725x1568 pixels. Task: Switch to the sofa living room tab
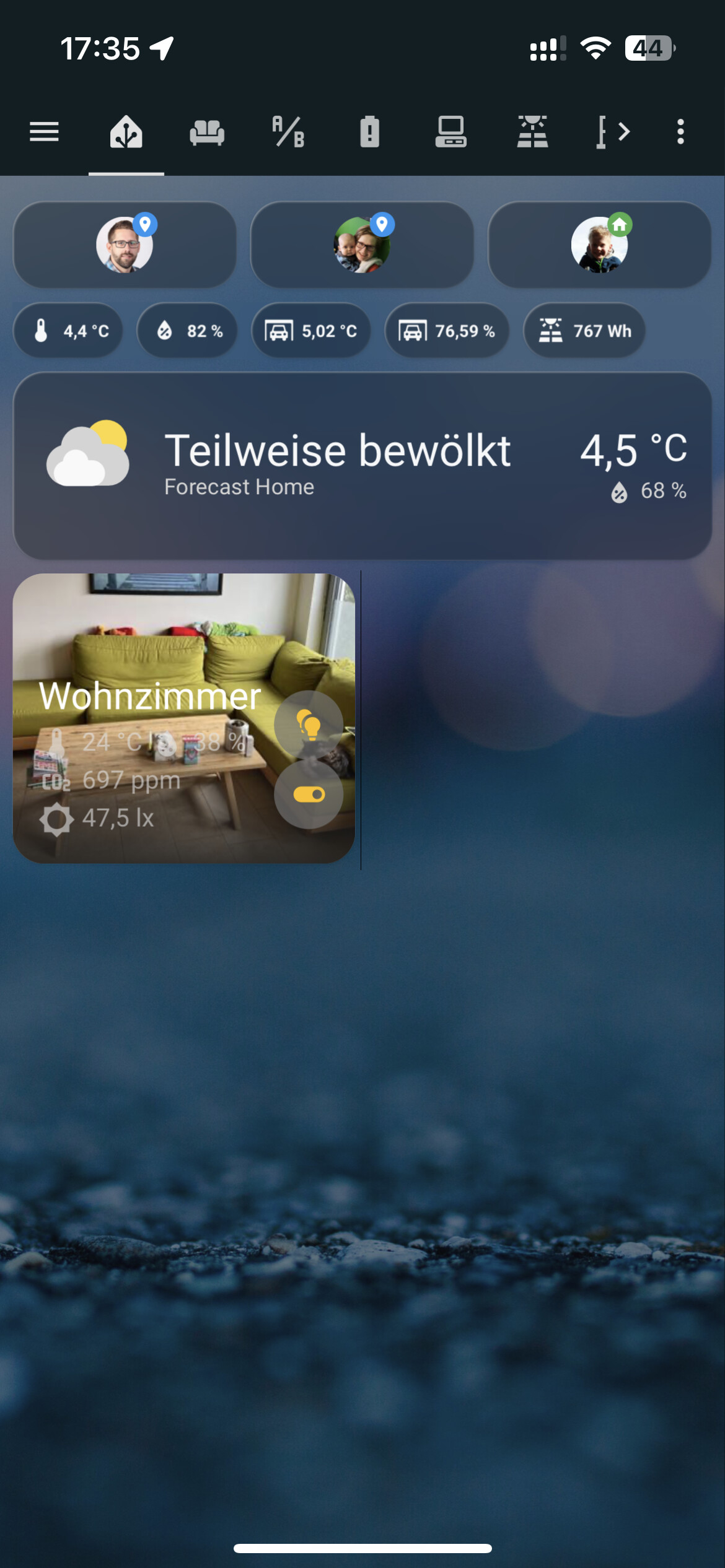[x=207, y=132]
